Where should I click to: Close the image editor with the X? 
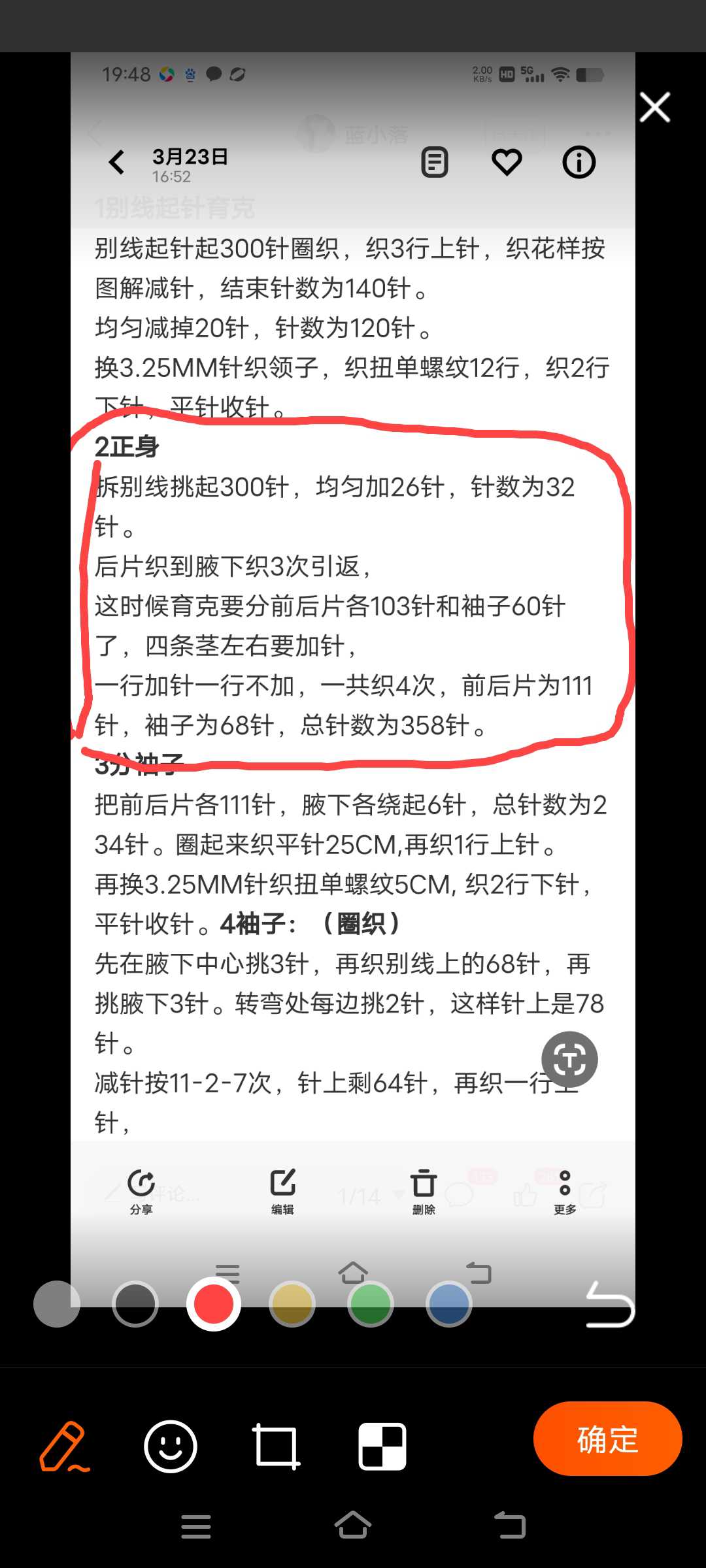click(655, 107)
